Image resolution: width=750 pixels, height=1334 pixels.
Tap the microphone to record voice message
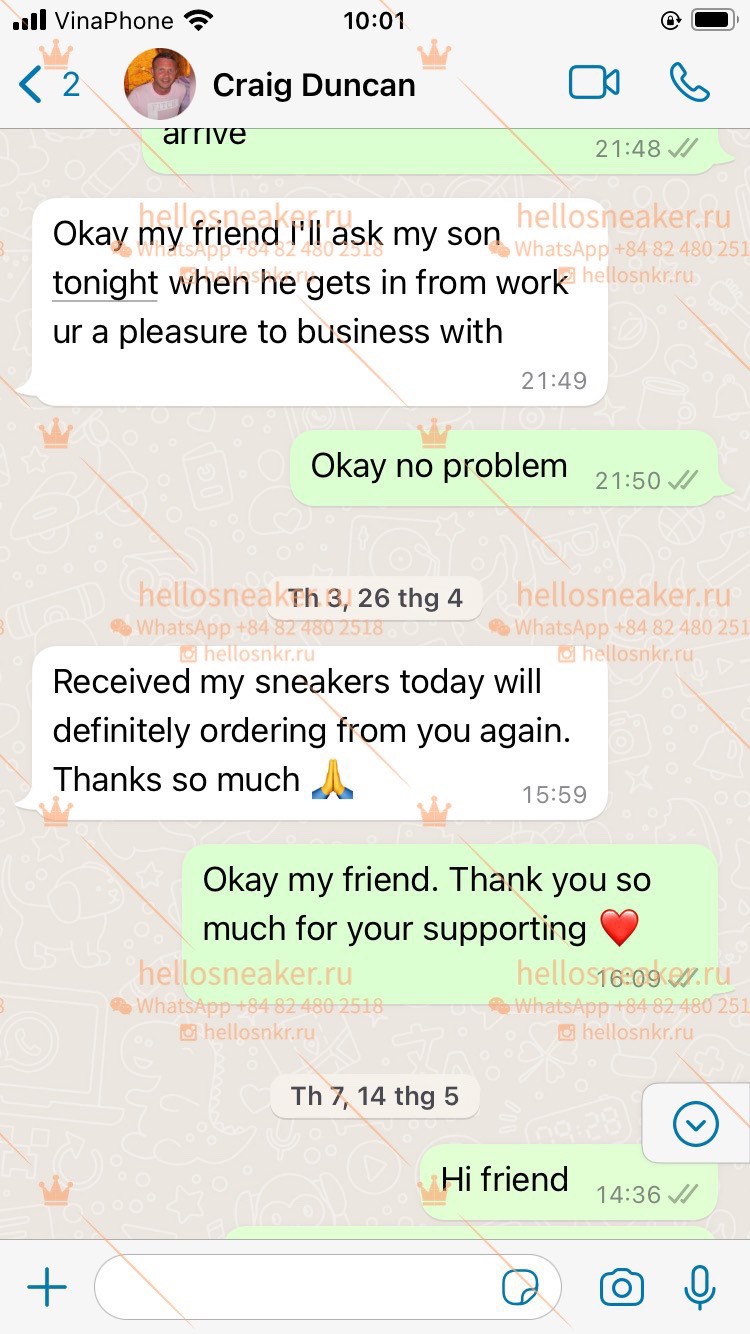tap(700, 1287)
